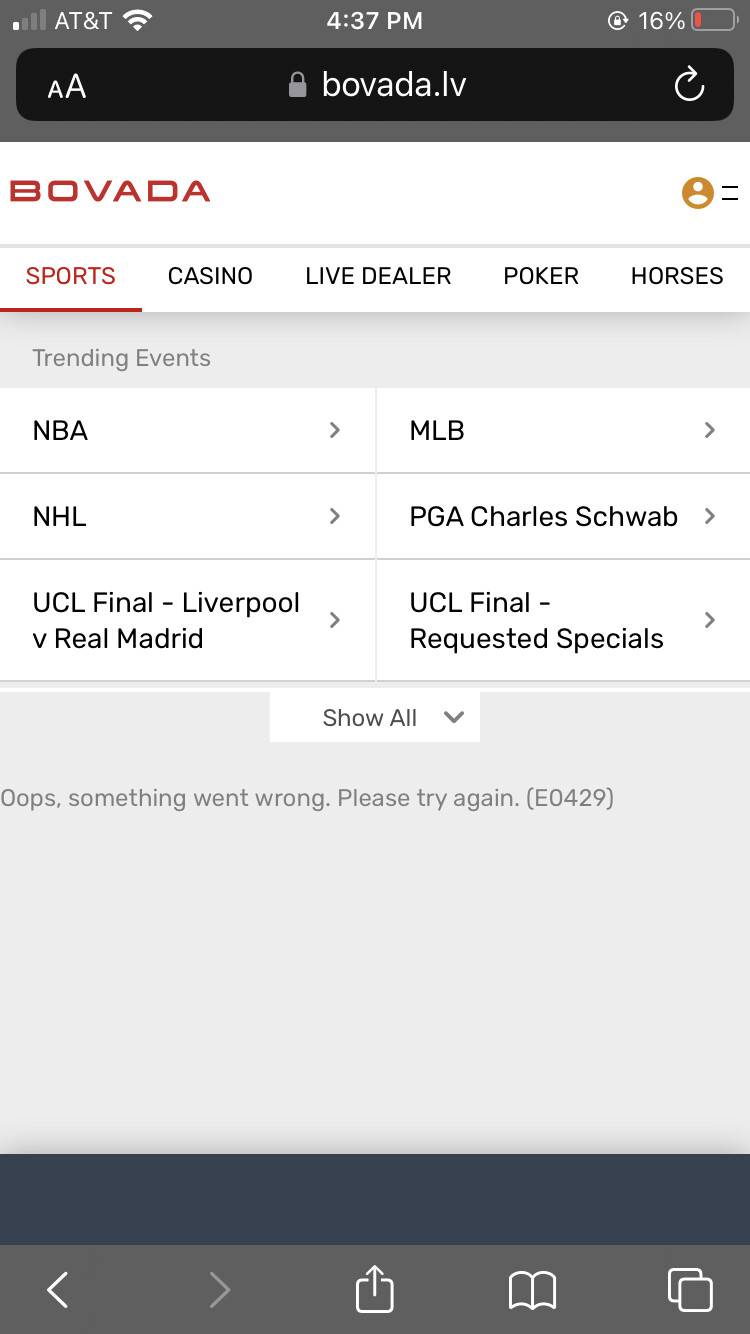The height and width of the screenshot is (1334, 750).
Task: Open Safari bookmarks
Action: pos(532,1290)
